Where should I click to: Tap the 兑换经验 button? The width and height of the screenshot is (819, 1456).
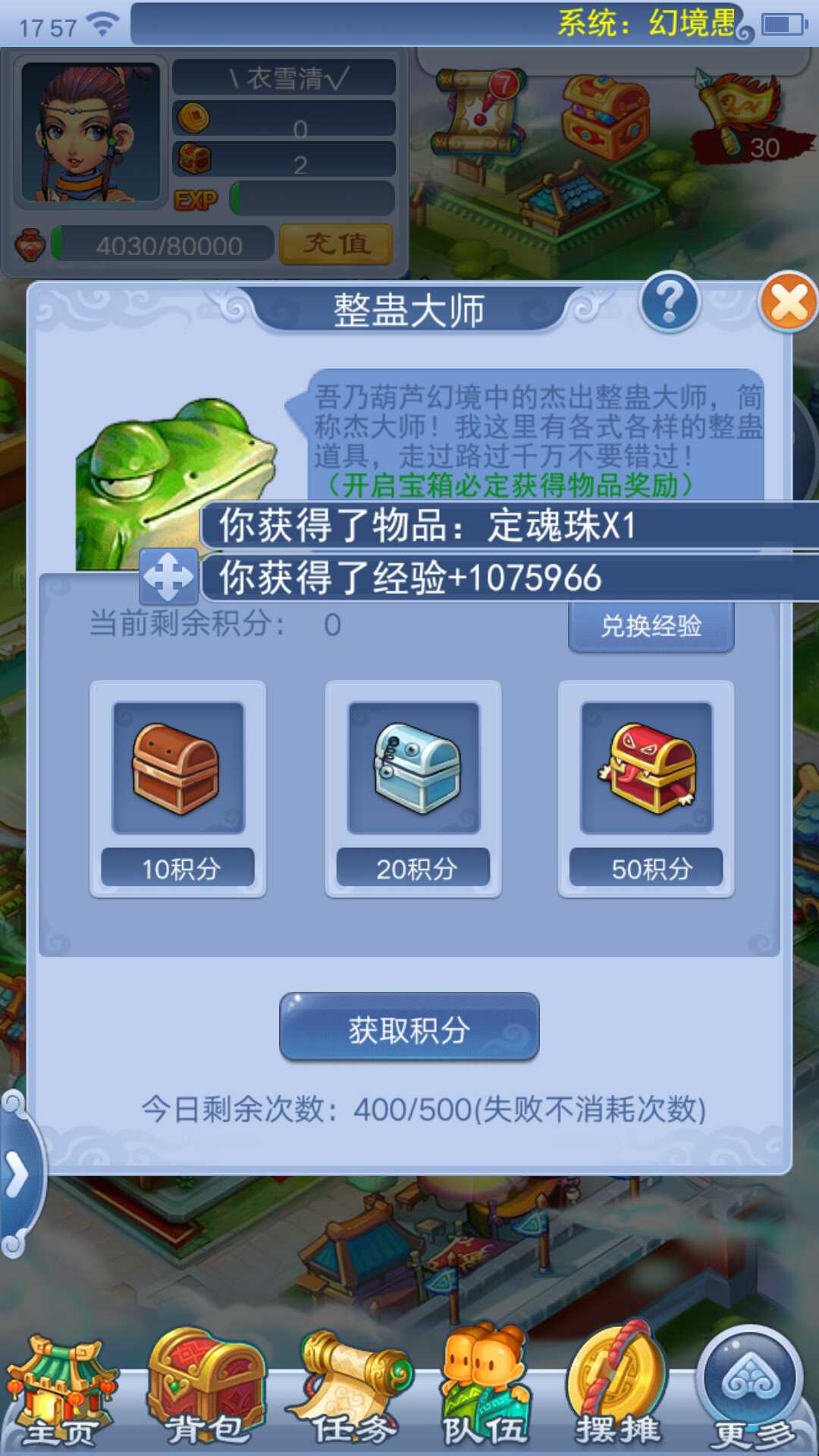(651, 626)
